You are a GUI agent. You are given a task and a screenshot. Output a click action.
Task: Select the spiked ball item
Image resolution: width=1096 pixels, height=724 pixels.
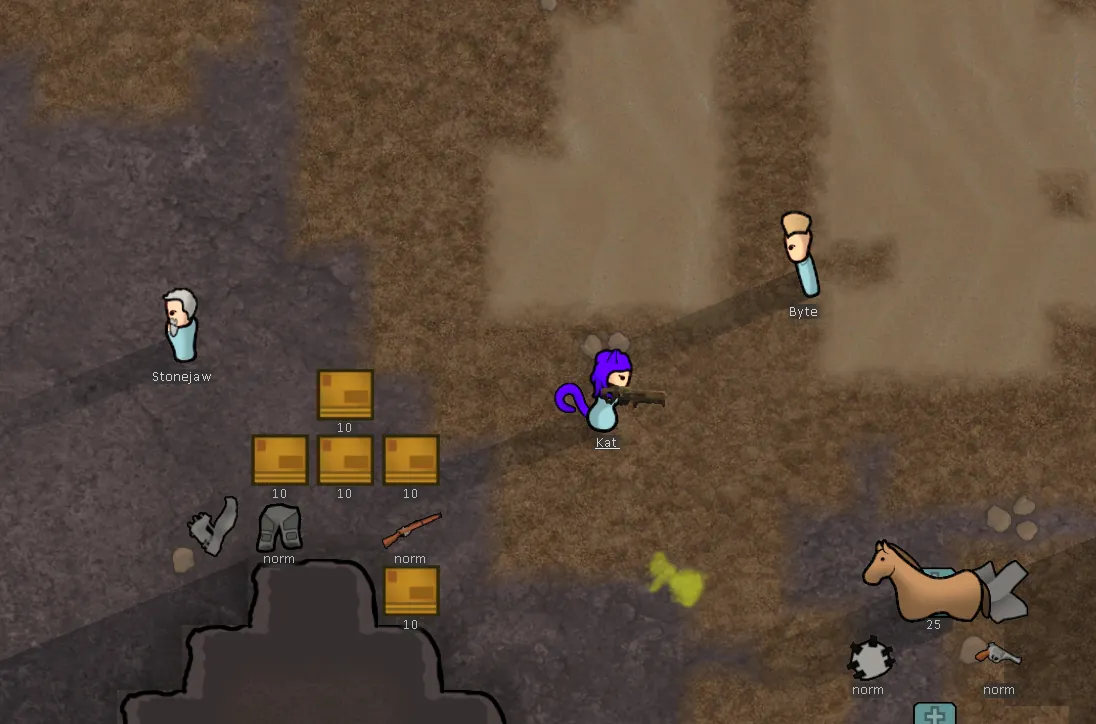pos(869,659)
